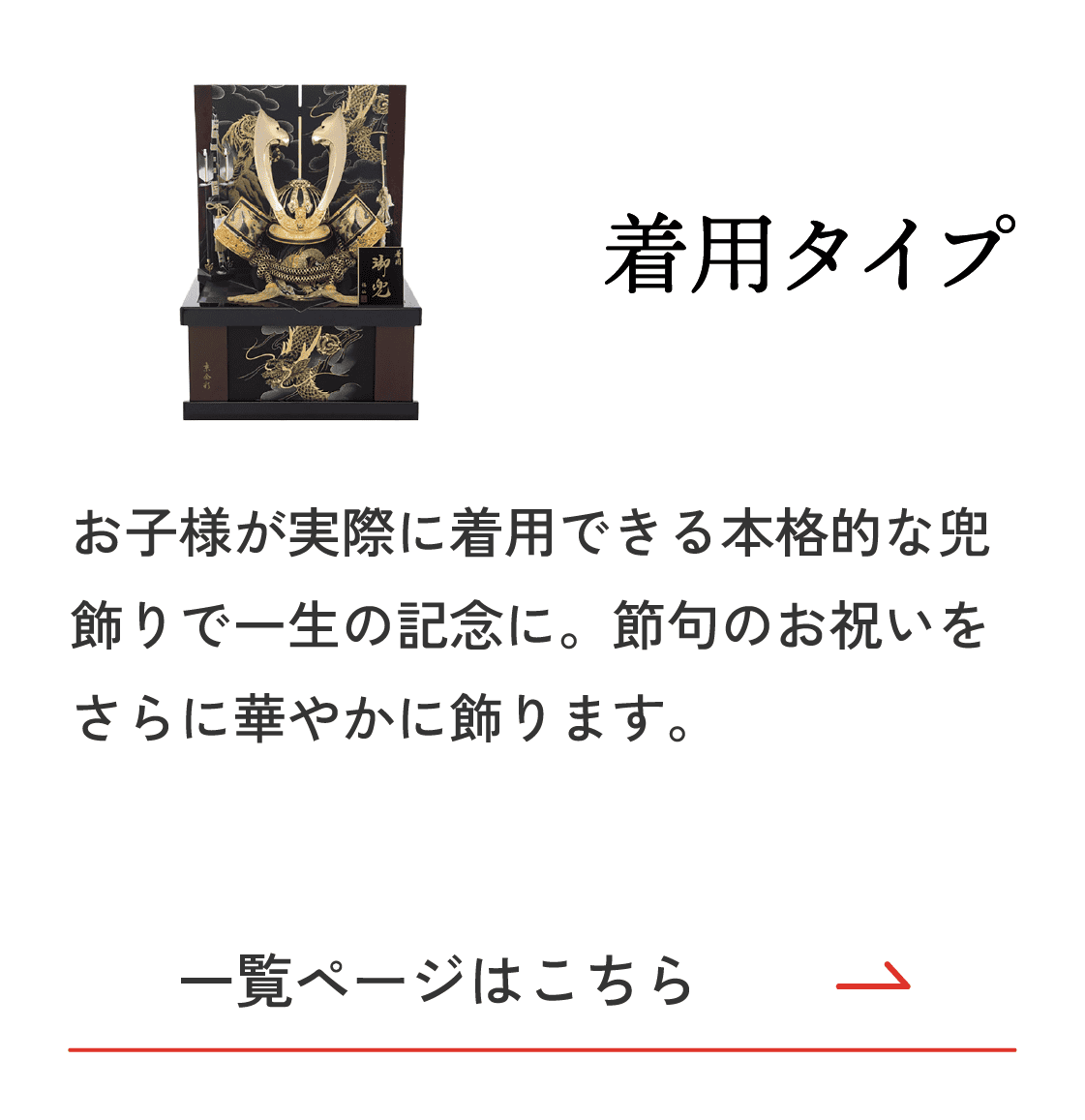The width and height of the screenshot is (1085, 1120).
Task: Tap the 着用タイプ helmet display image
Action: 300,252
